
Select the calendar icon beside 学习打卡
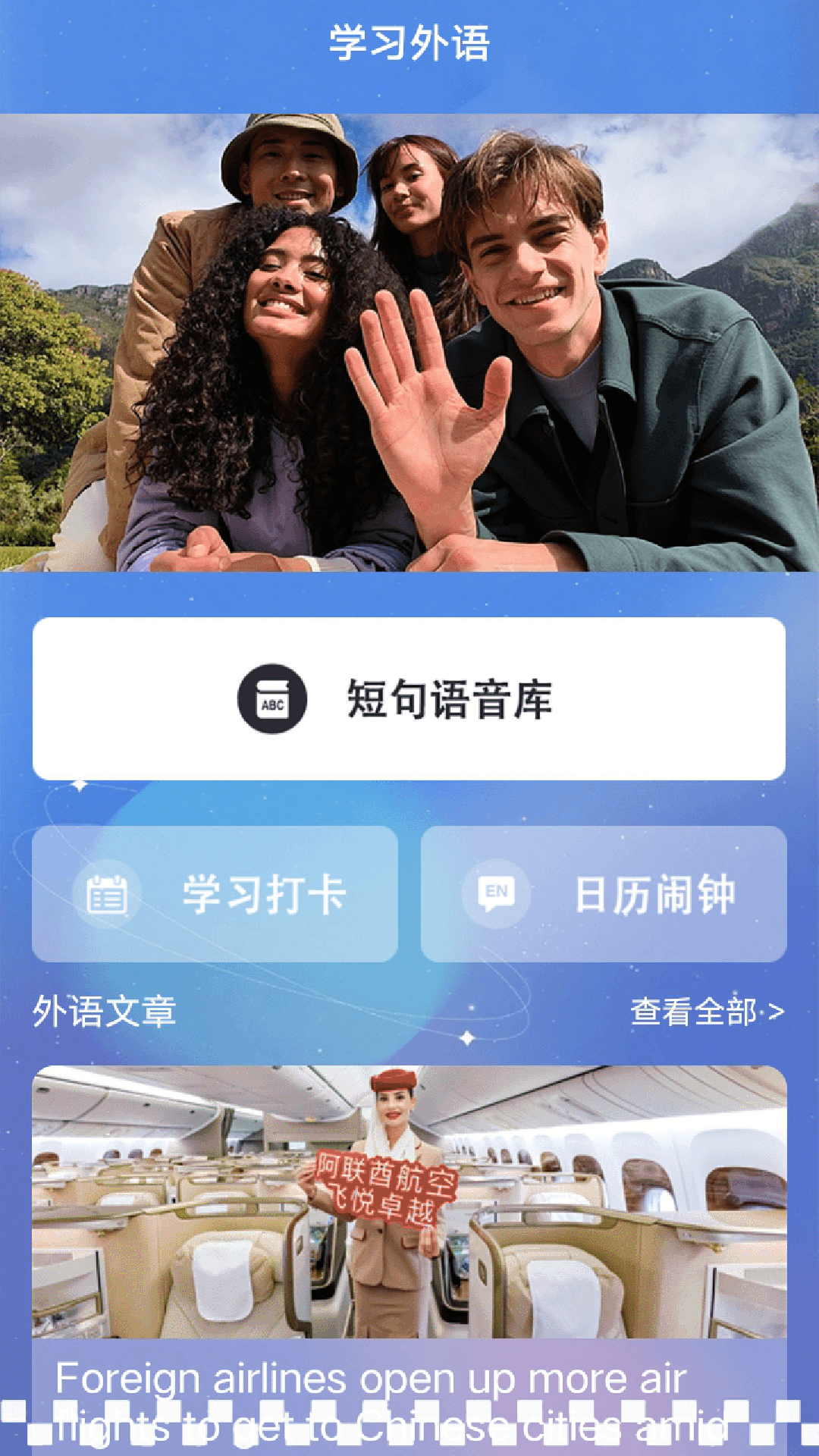[110, 895]
